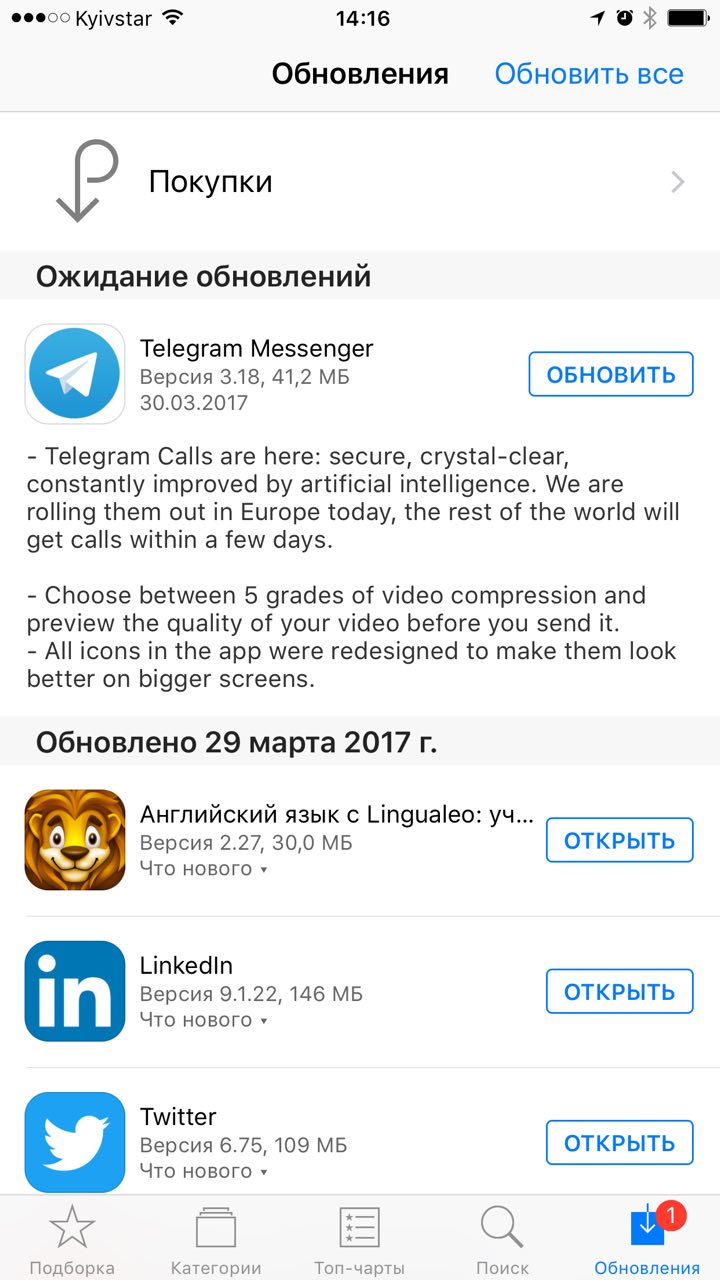View the Twitter app page via its icon

(75, 1142)
